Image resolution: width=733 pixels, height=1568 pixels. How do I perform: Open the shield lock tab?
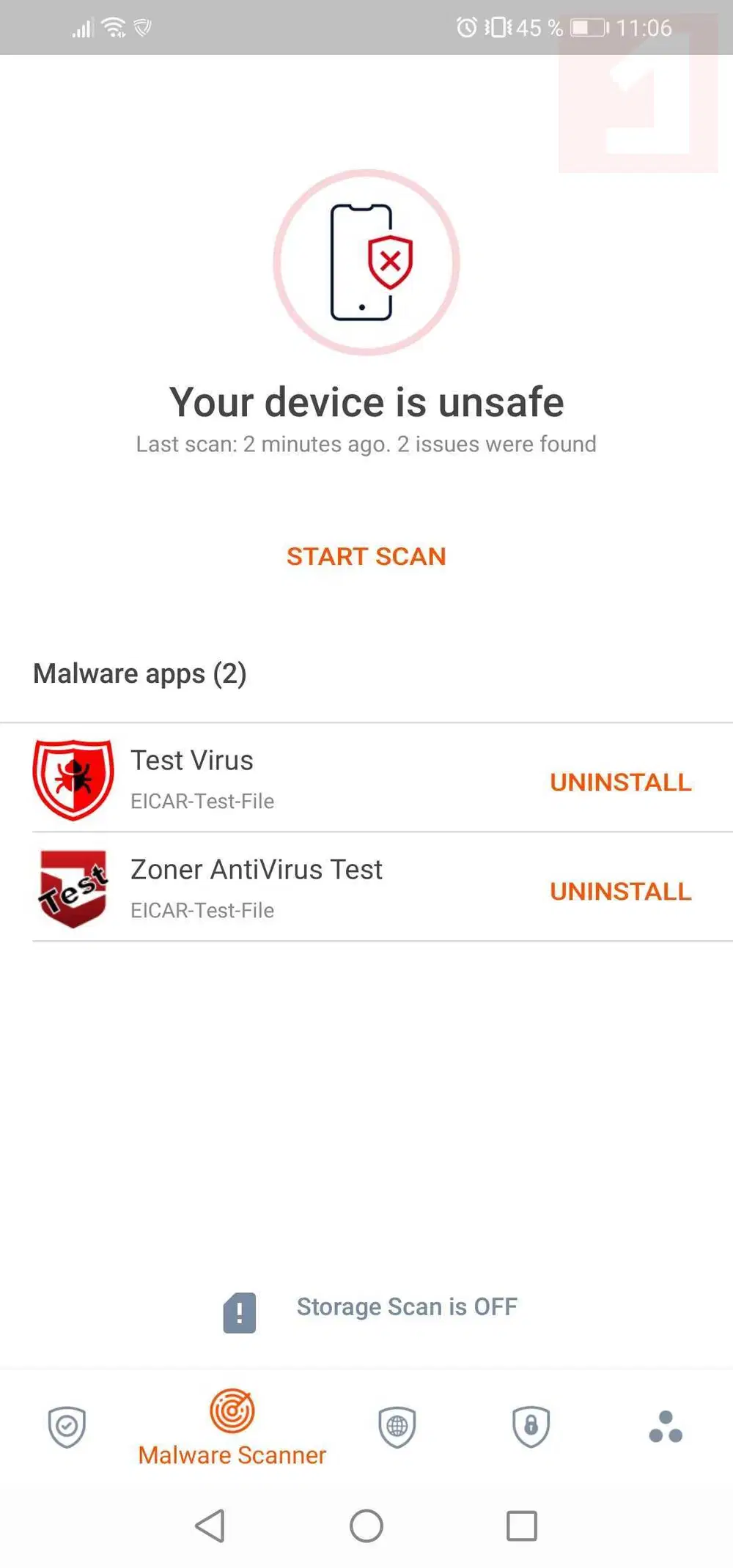(531, 1427)
